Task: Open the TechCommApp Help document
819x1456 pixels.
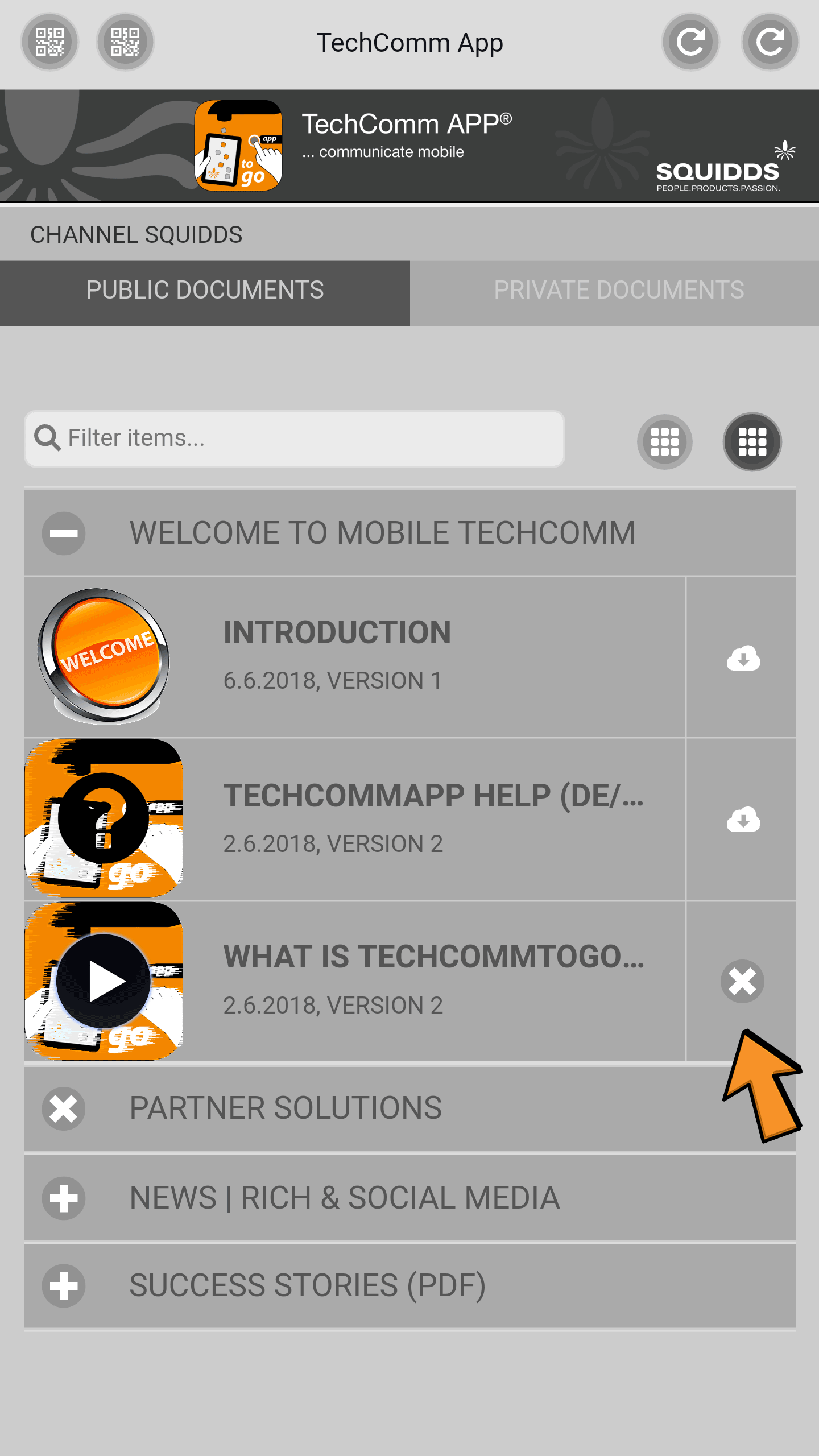Action: 353,818
